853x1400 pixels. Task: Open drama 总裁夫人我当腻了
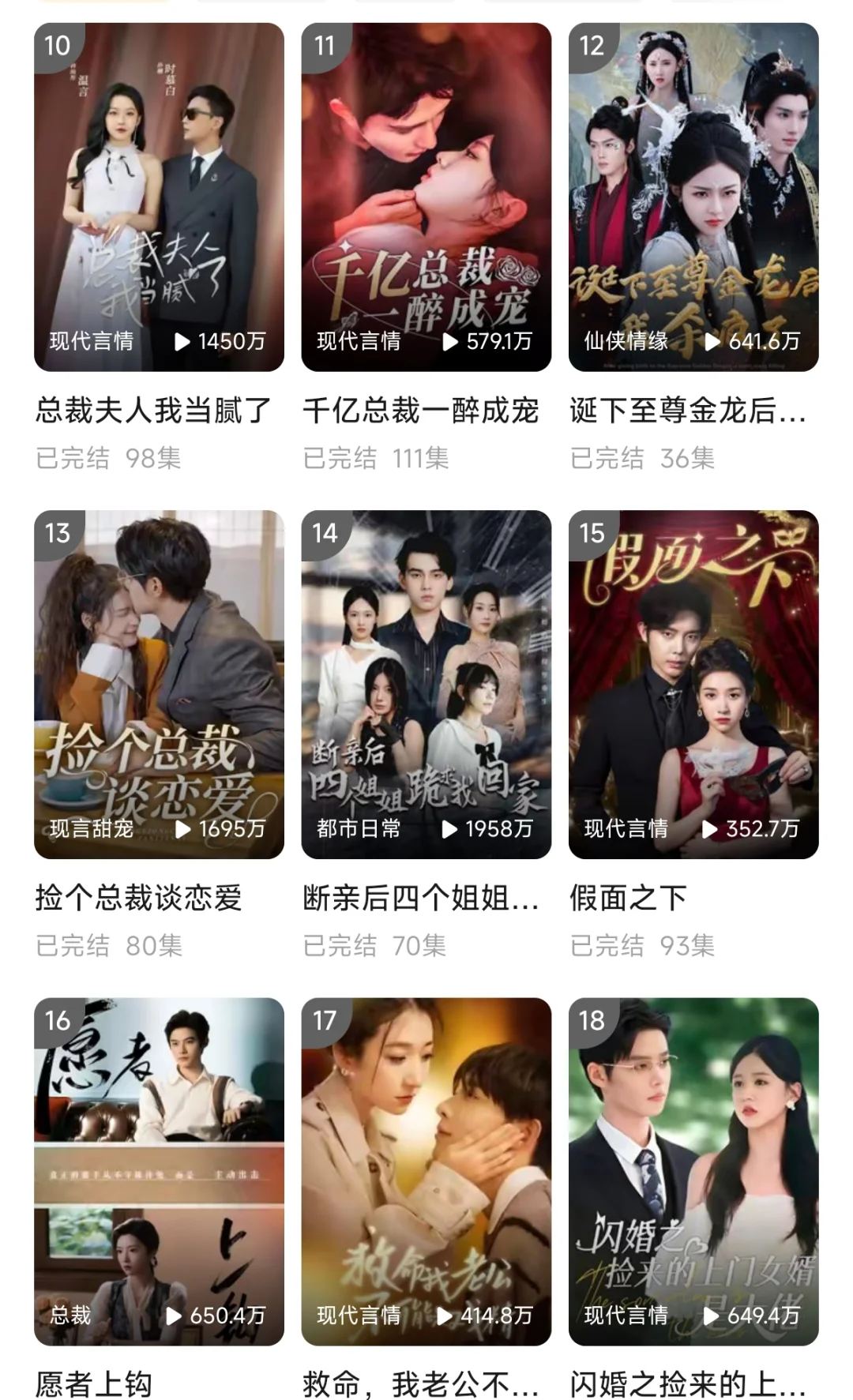pyautogui.click(x=159, y=197)
